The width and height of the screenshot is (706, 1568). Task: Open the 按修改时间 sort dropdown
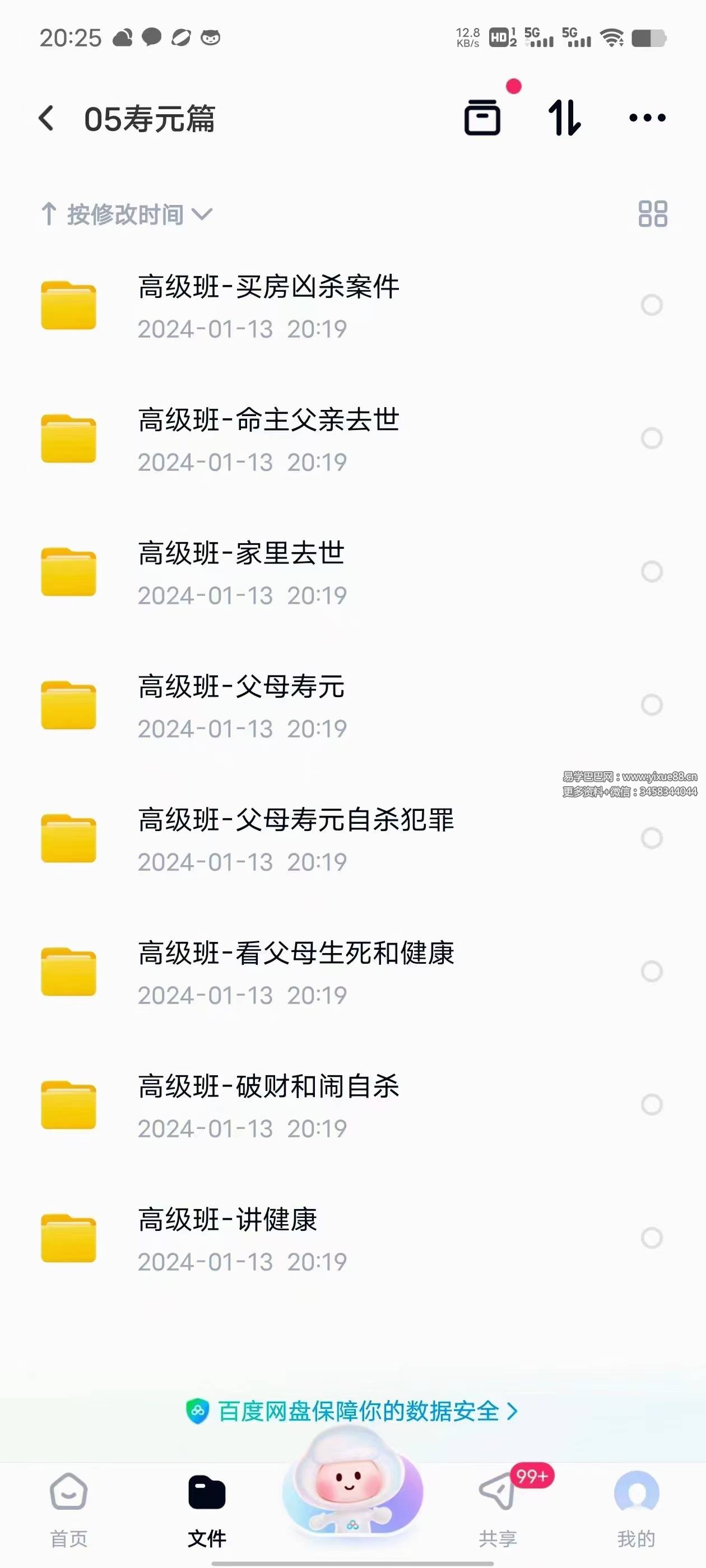(126, 214)
